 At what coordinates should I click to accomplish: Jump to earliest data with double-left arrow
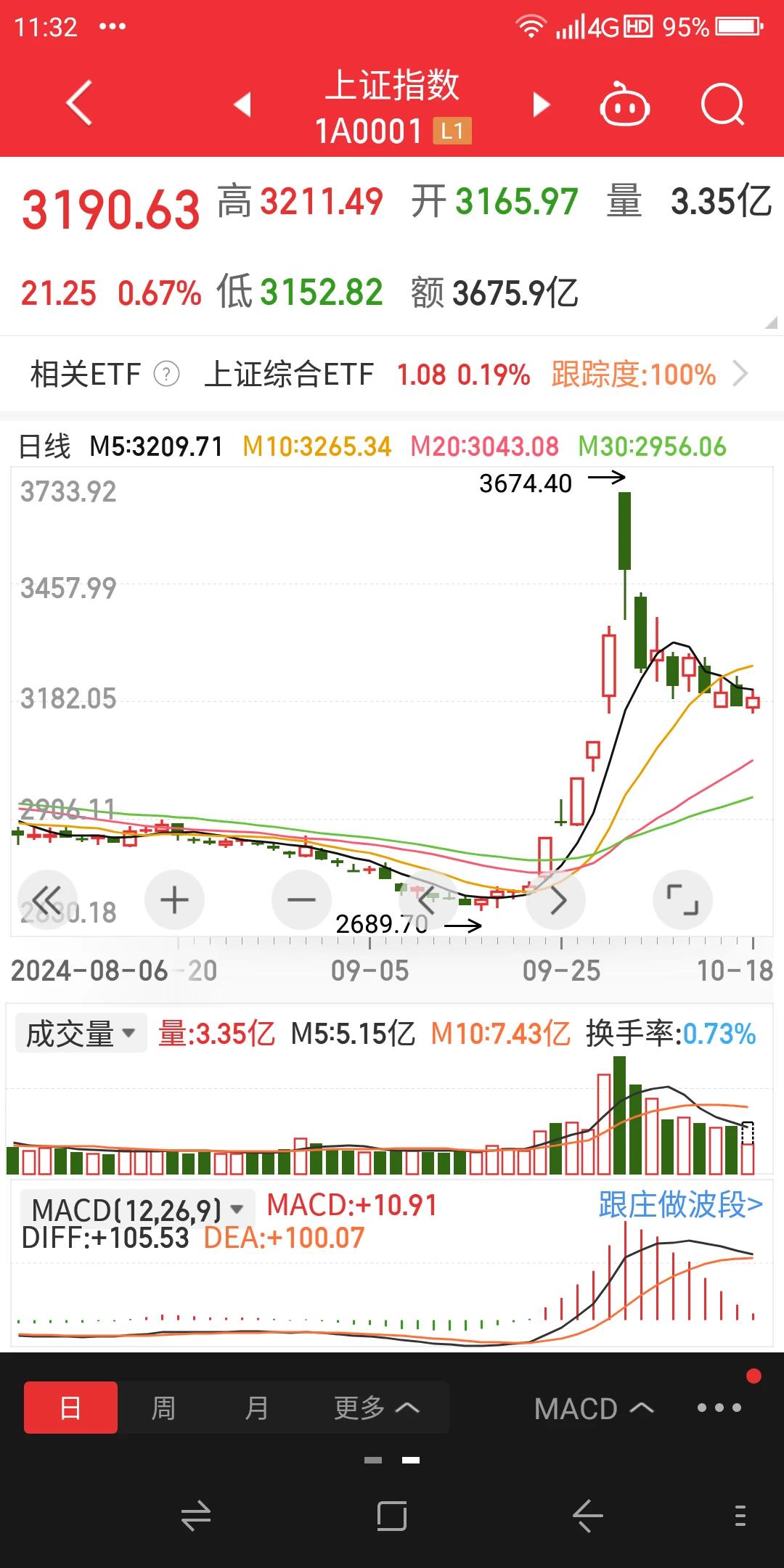point(48,900)
